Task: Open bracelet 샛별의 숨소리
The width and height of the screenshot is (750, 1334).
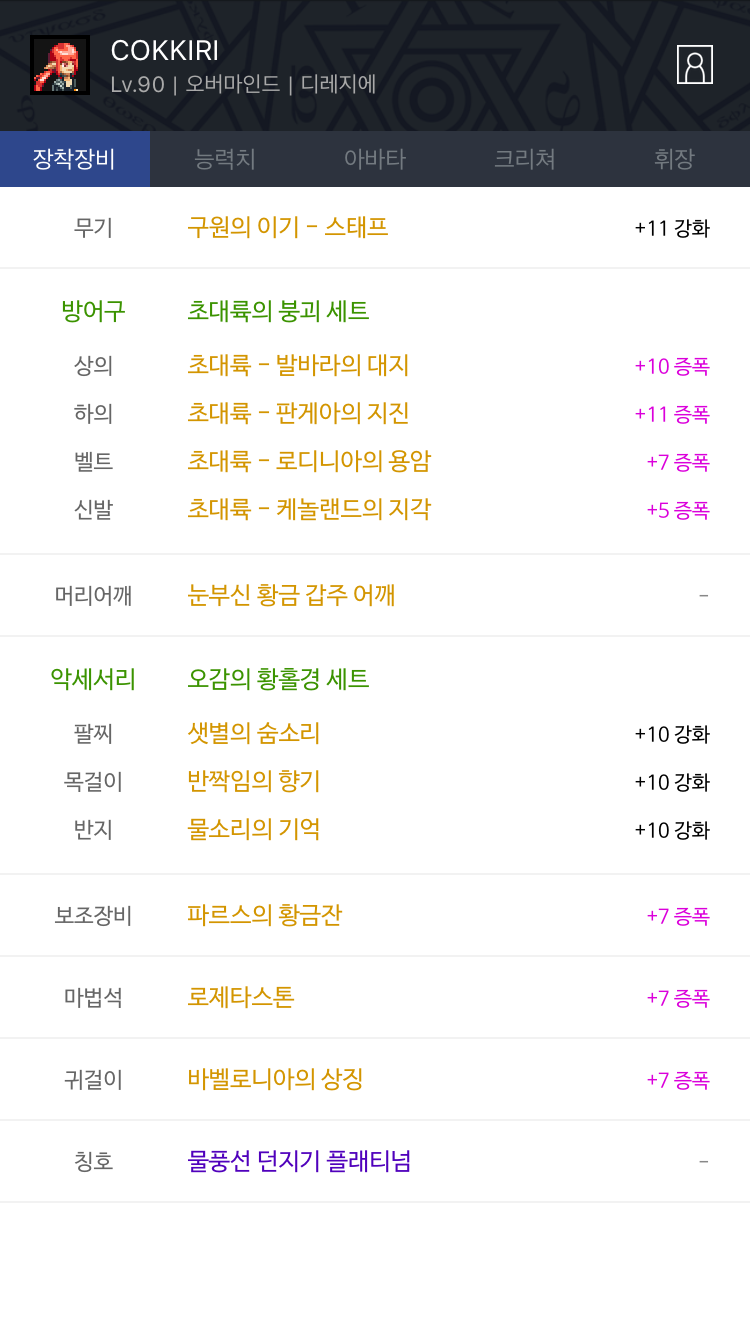Action: pos(254,733)
